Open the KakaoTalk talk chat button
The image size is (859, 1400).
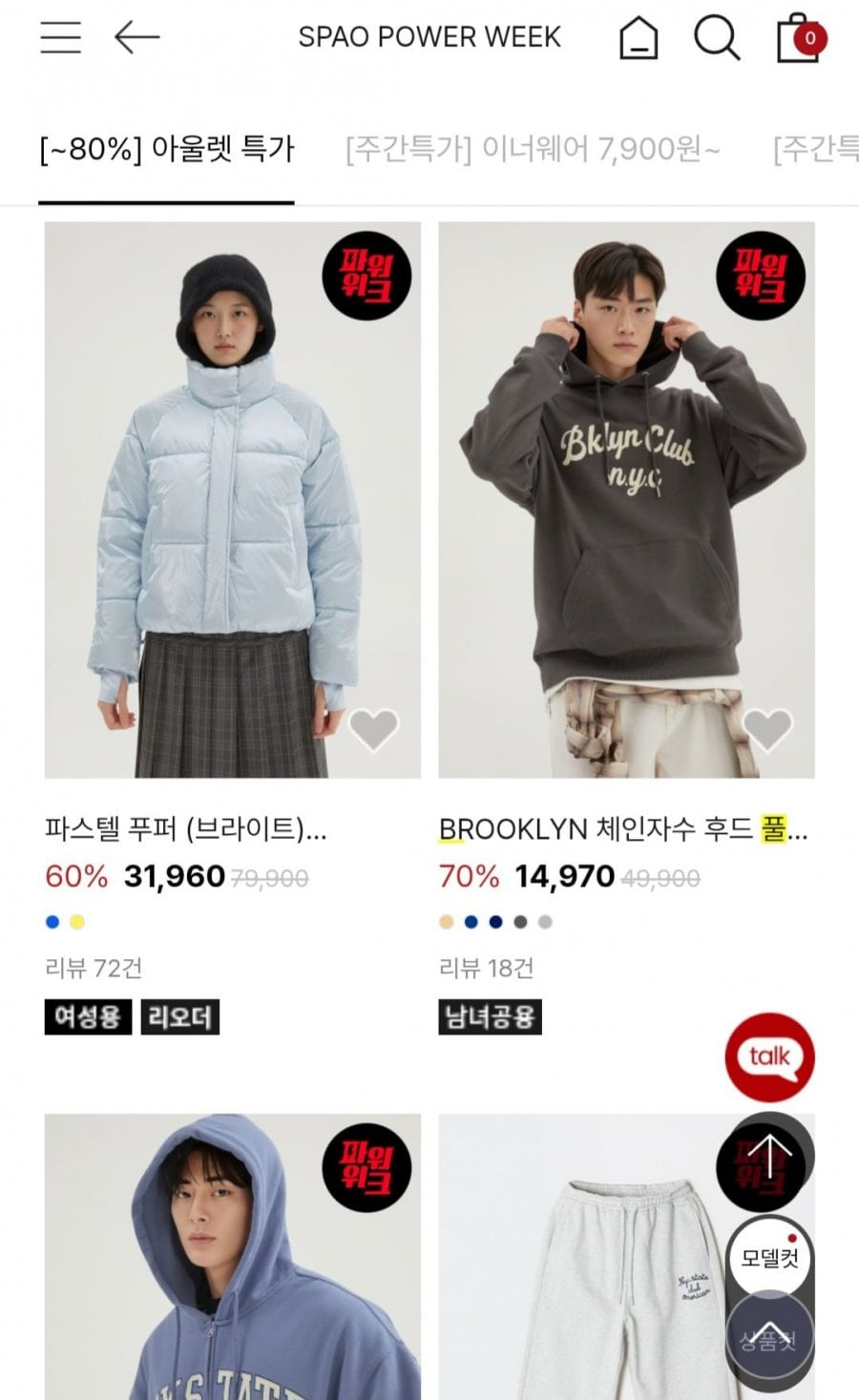pyautogui.click(x=769, y=1057)
